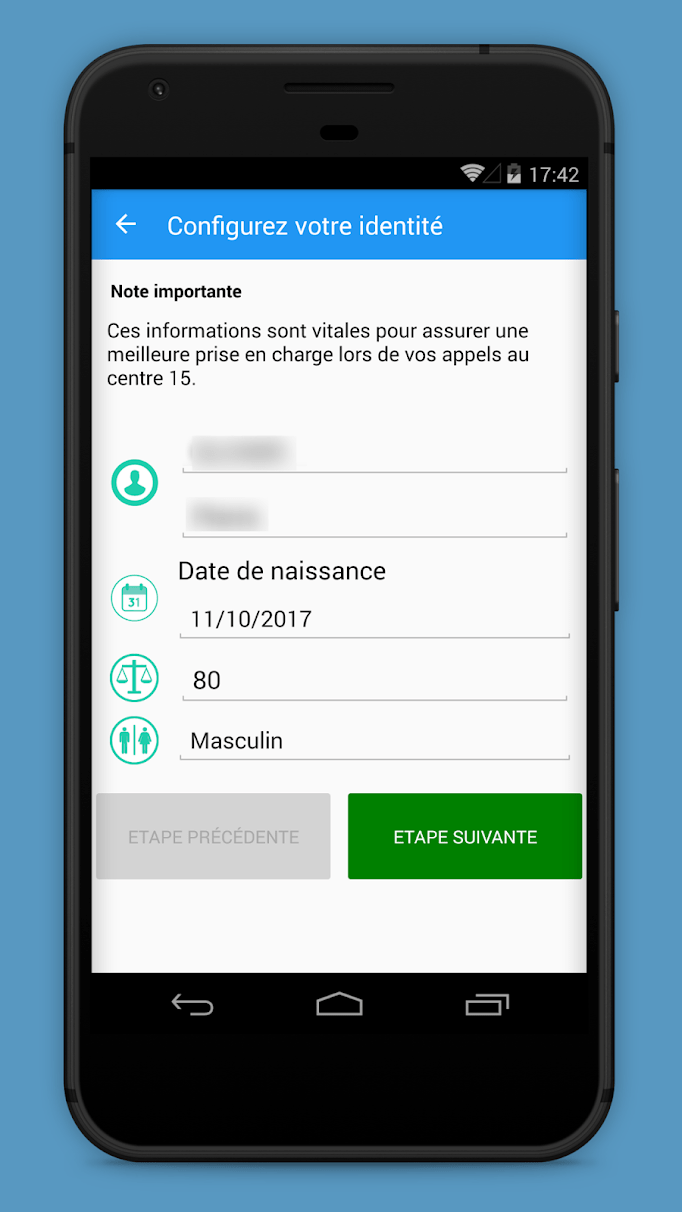Tap the greyed-out Etape précédente button
This screenshot has height=1212, width=682.
tap(213, 837)
